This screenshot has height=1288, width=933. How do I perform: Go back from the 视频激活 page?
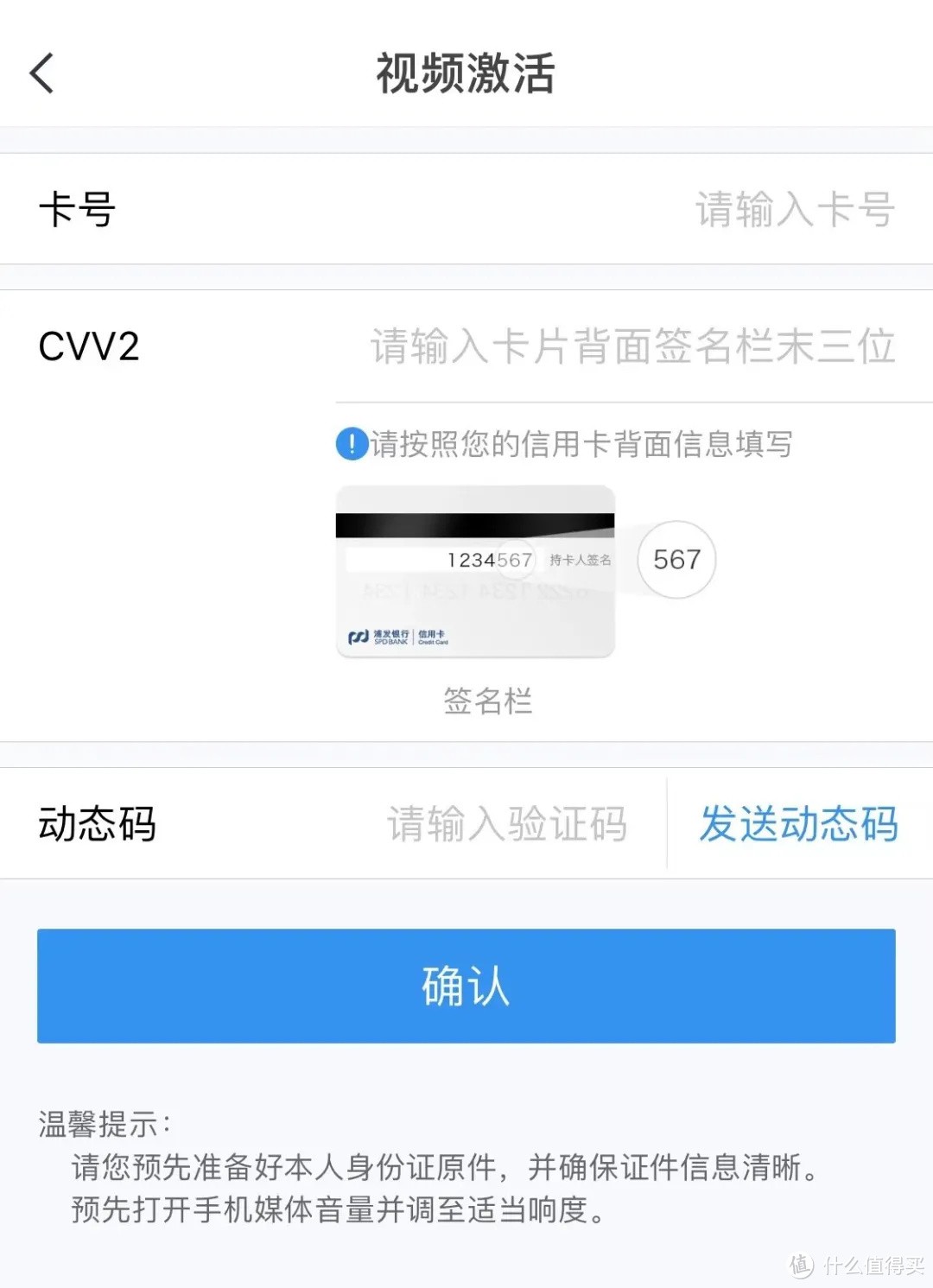(41, 73)
